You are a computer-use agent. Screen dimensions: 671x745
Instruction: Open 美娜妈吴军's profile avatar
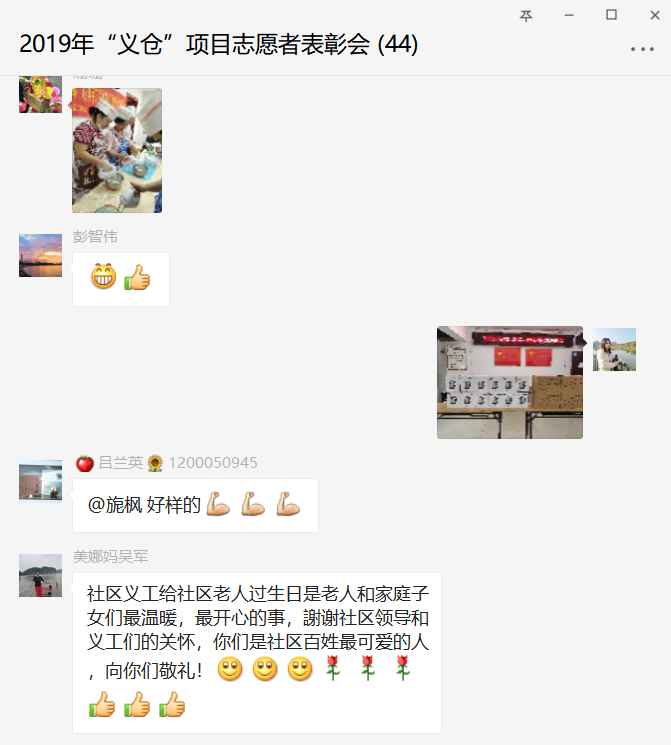tap(40, 575)
